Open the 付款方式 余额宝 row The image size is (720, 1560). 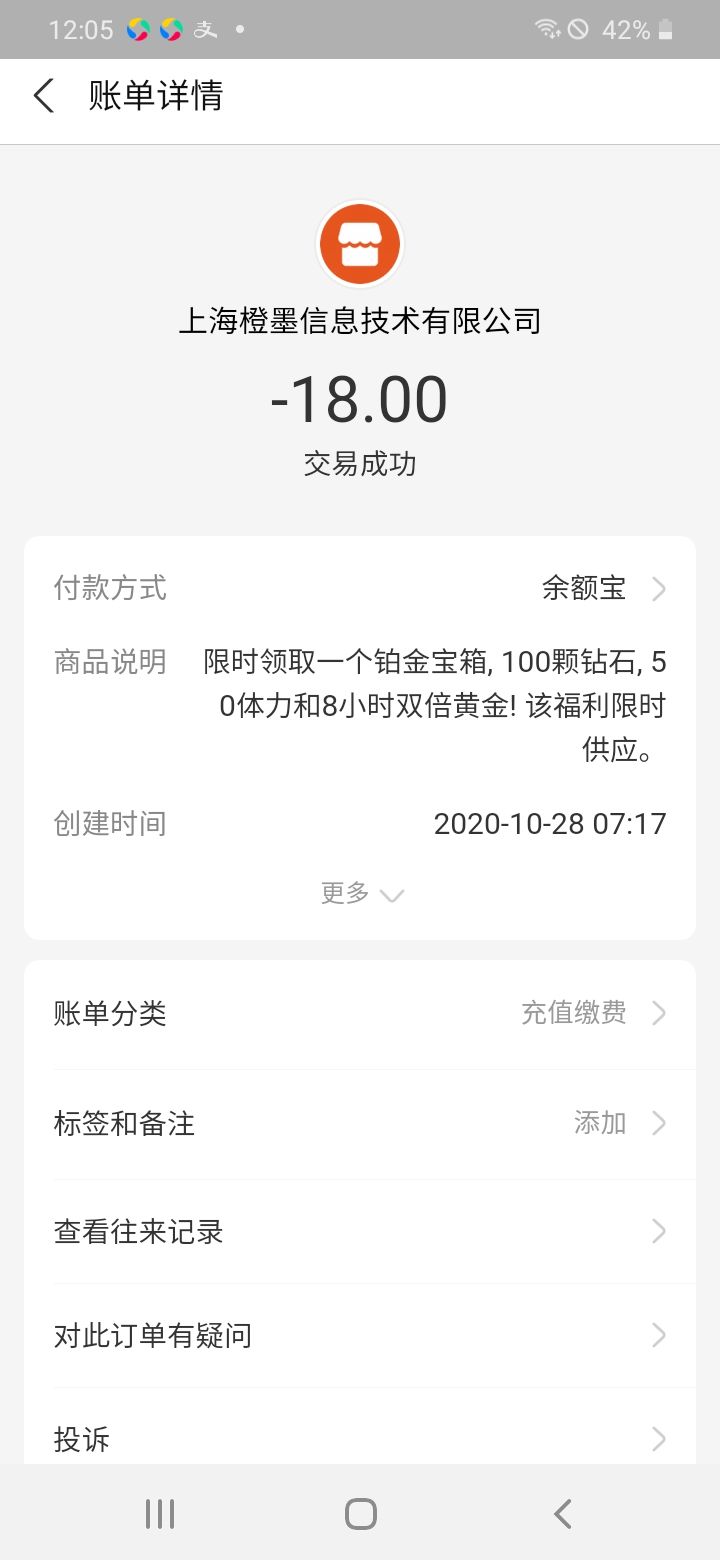coord(360,588)
